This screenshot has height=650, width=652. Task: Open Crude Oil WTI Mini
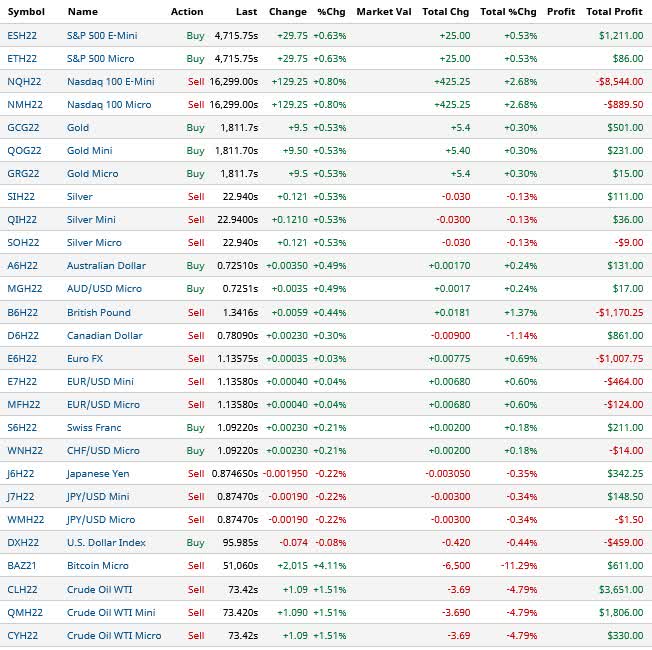[x=111, y=612]
